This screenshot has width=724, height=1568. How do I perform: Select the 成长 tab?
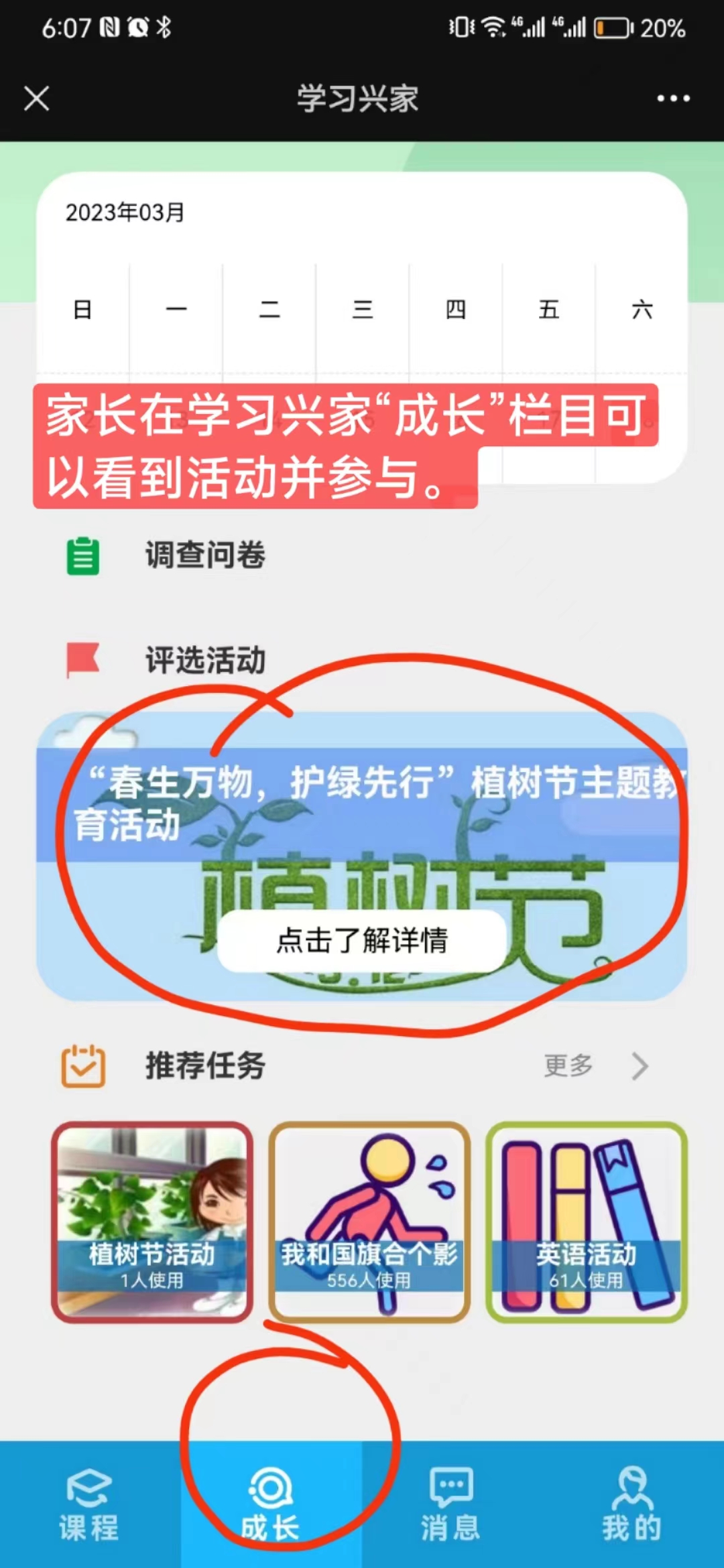pos(271,1504)
